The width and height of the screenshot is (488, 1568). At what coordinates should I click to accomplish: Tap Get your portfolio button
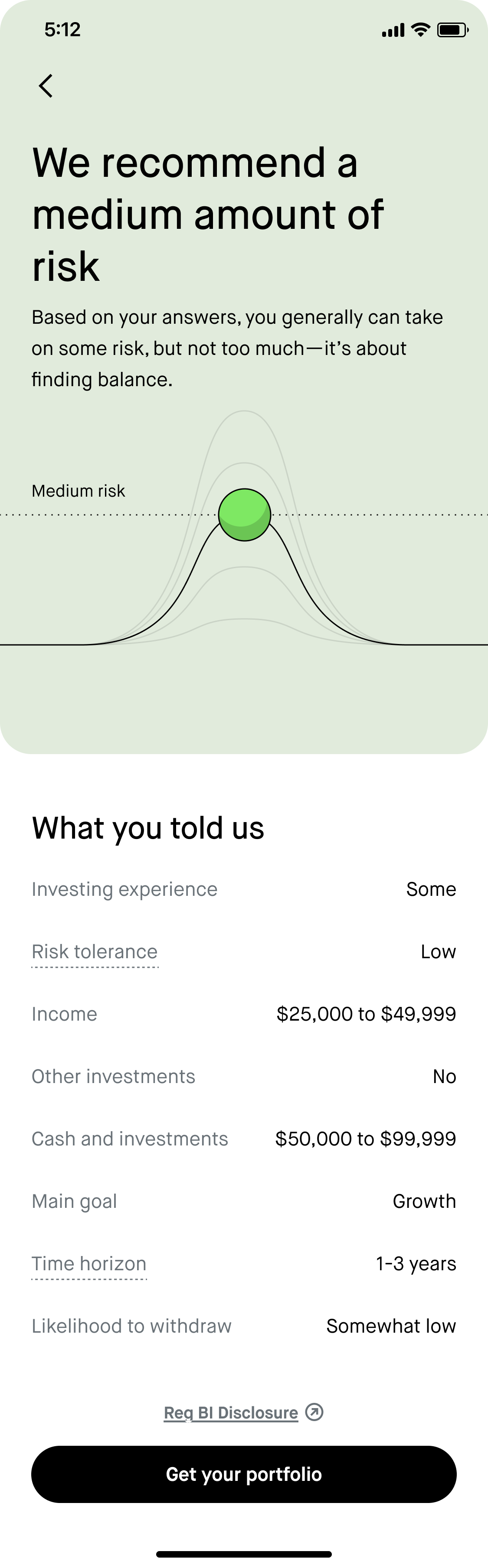[244, 1474]
